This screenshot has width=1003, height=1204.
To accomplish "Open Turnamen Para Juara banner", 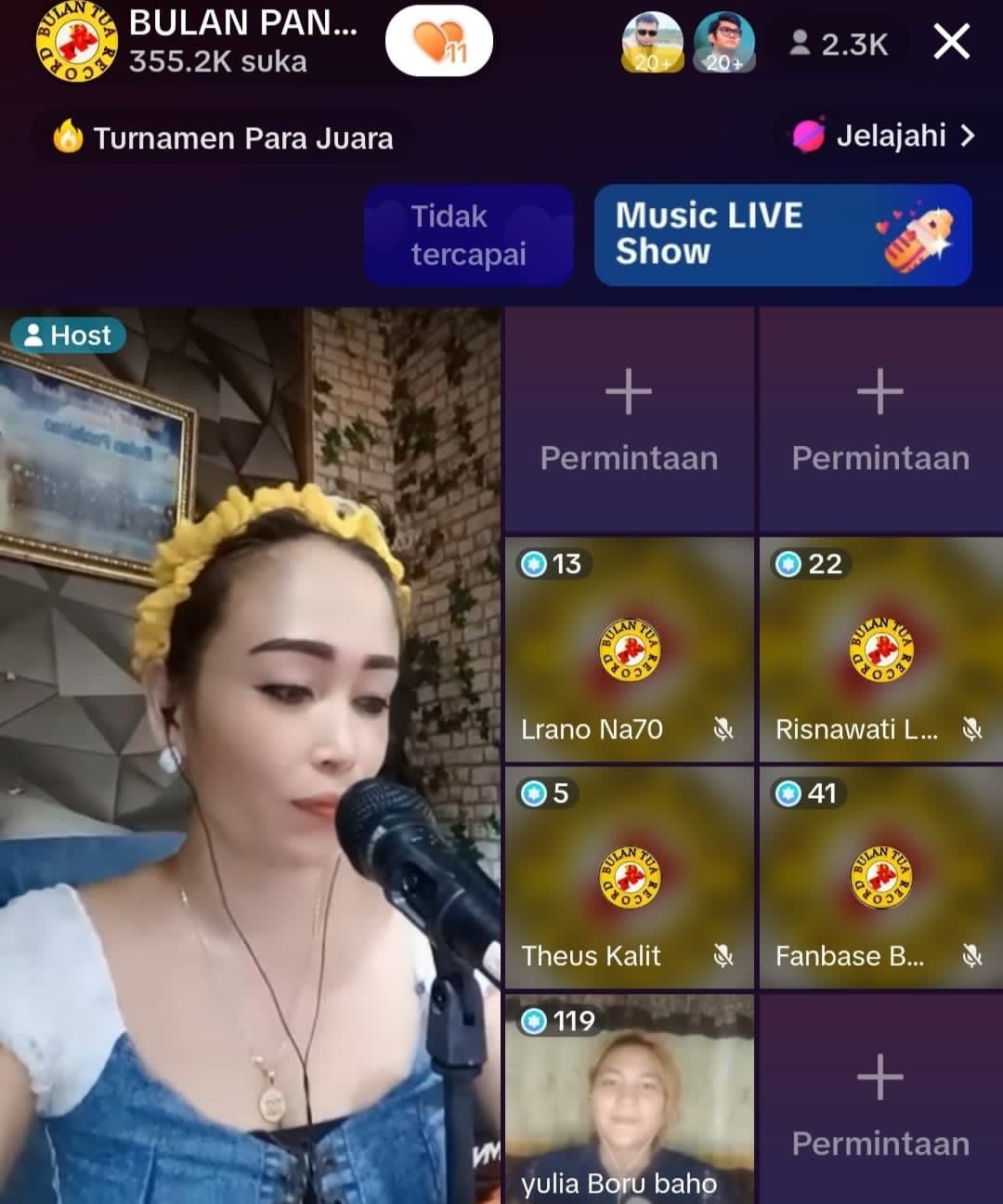I will pyautogui.click(x=225, y=138).
